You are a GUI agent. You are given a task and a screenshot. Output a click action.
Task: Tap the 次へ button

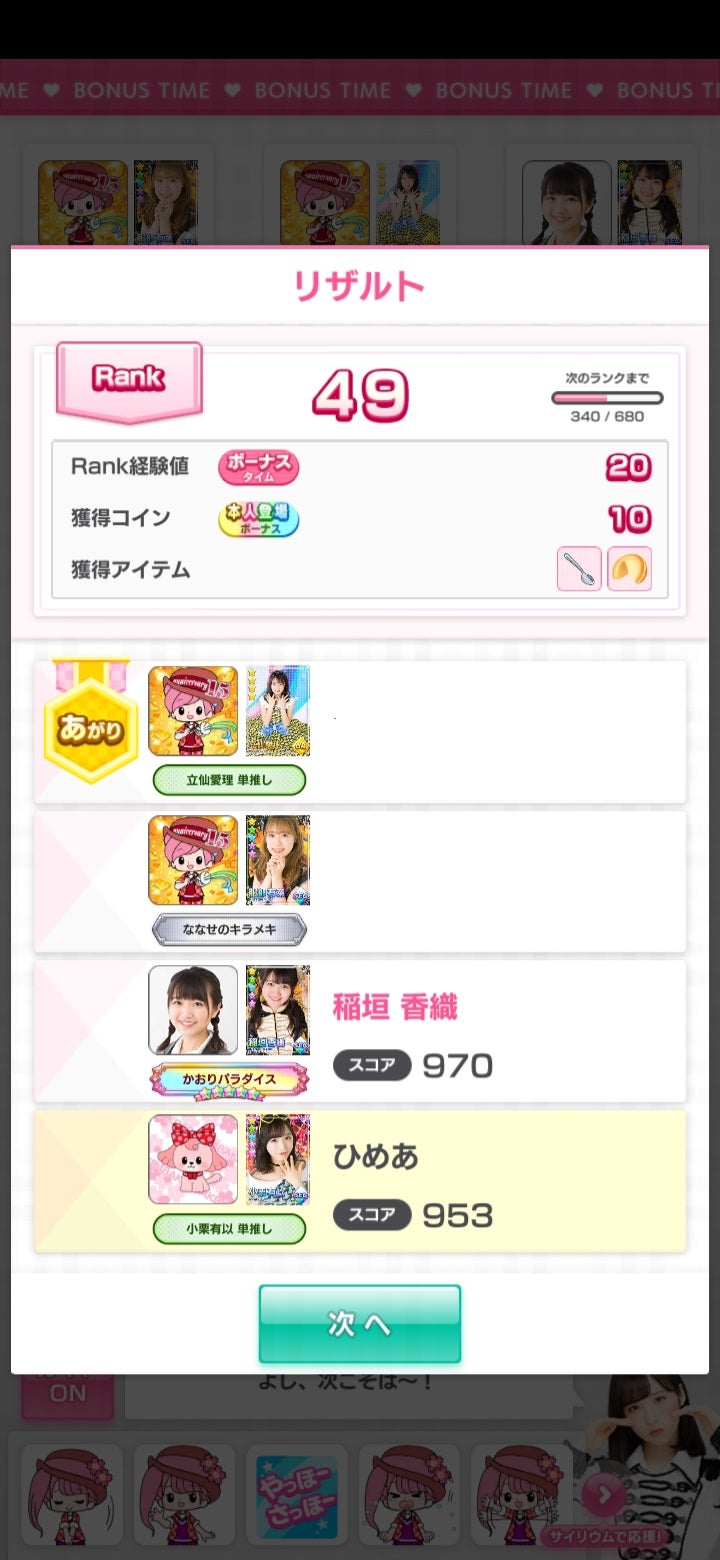[x=360, y=1323]
